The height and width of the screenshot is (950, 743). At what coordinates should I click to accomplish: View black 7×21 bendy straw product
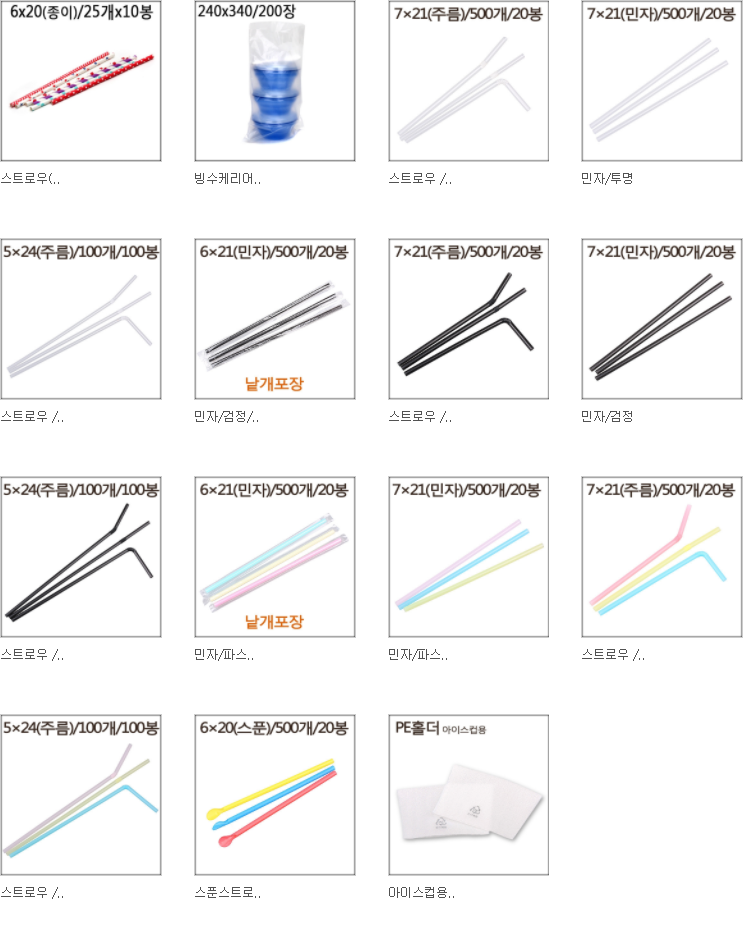[x=468, y=320]
